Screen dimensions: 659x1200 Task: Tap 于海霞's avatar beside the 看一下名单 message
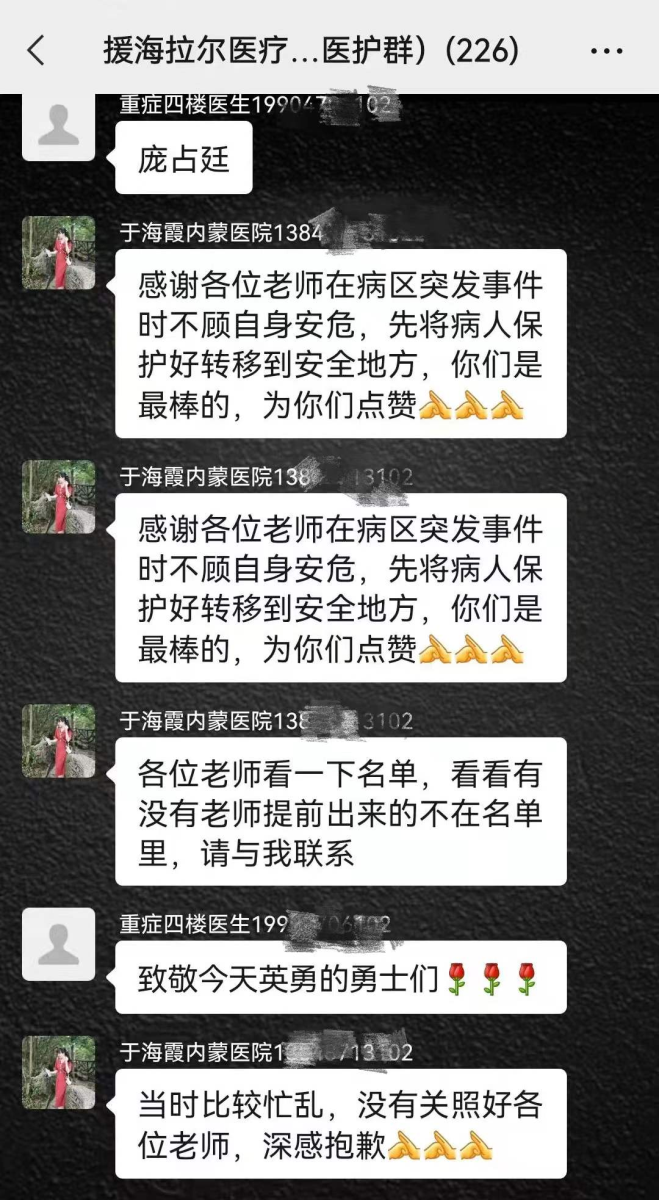pos(58,741)
